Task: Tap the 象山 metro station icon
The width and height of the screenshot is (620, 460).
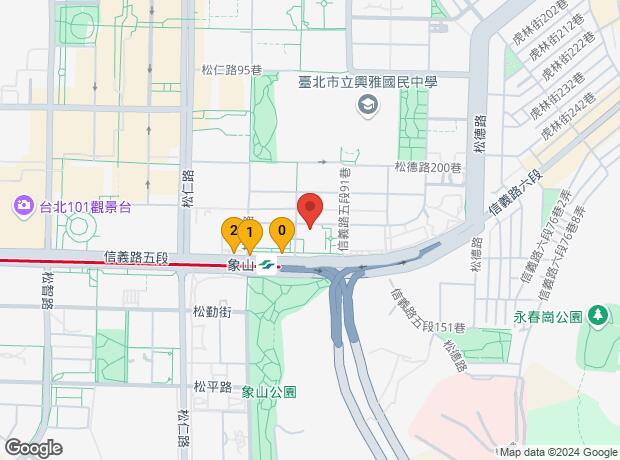Action: [267, 264]
